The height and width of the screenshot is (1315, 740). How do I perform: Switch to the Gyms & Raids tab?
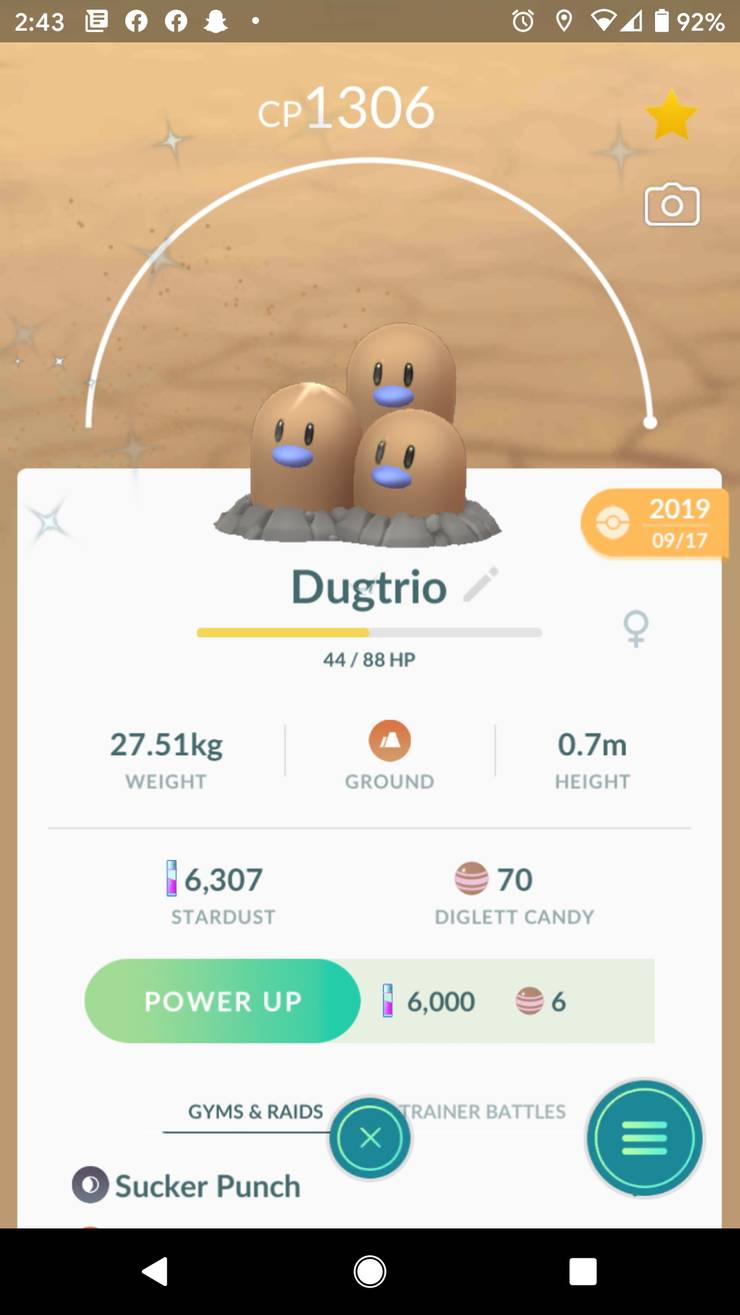(255, 1111)
